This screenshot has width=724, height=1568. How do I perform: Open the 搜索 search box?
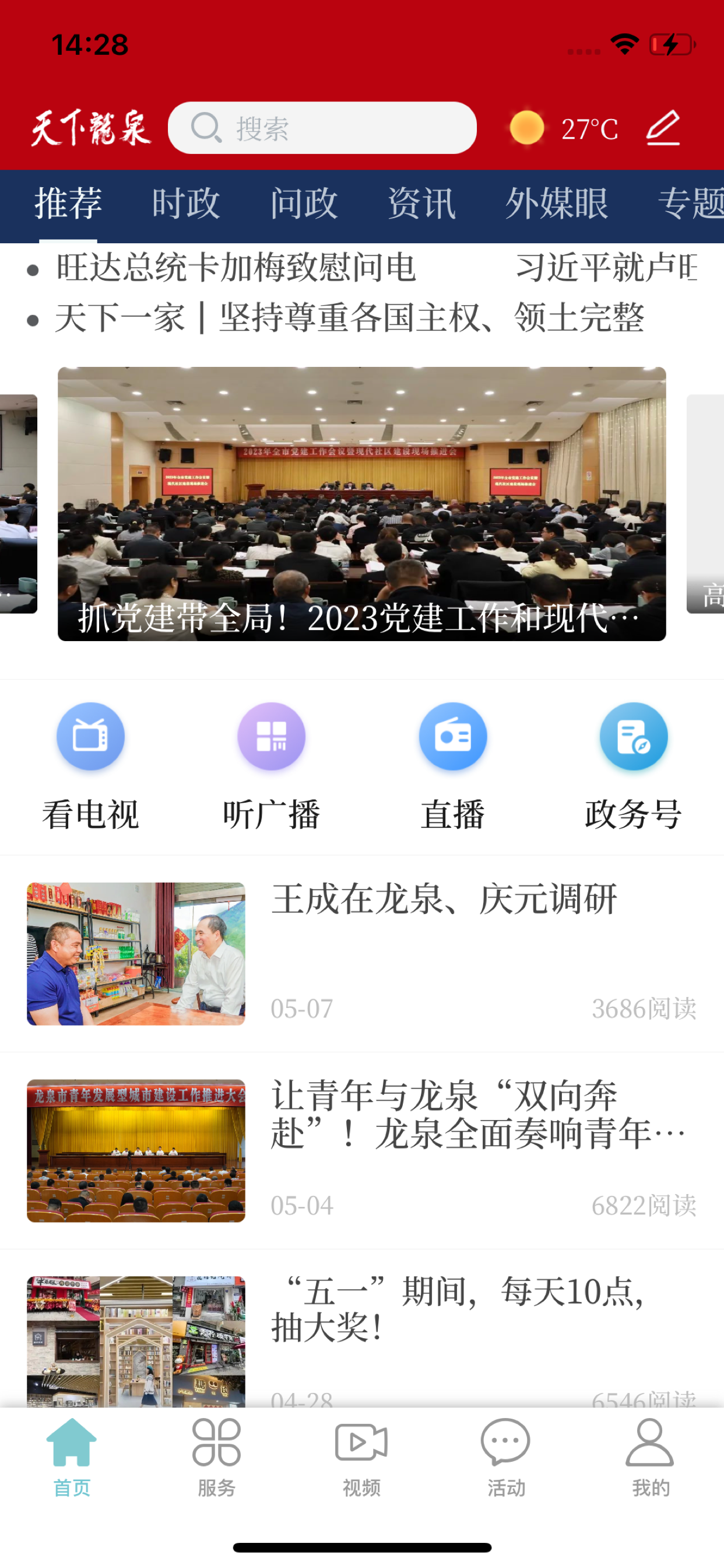tap(322, 128)
